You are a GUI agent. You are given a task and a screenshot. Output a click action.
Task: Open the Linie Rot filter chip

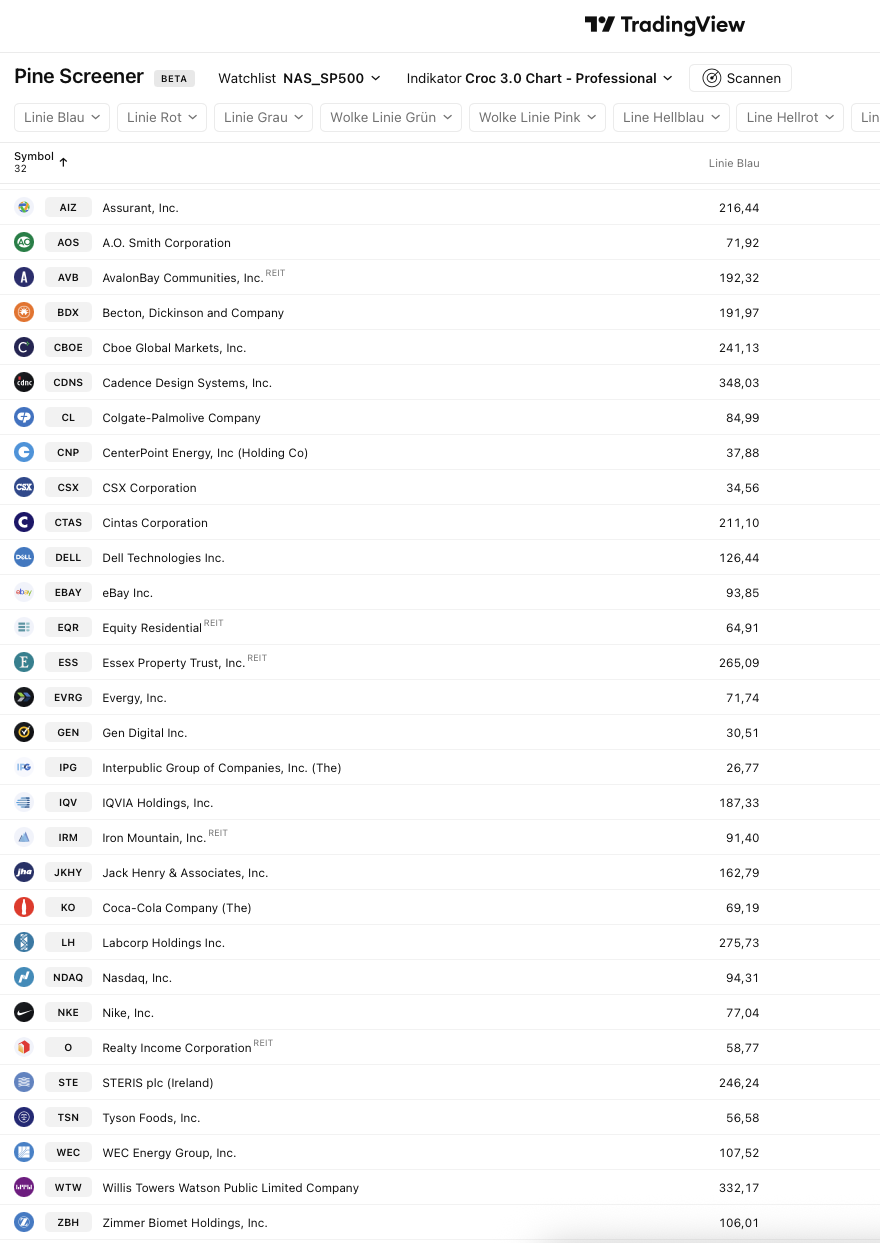tap(162, 117)
